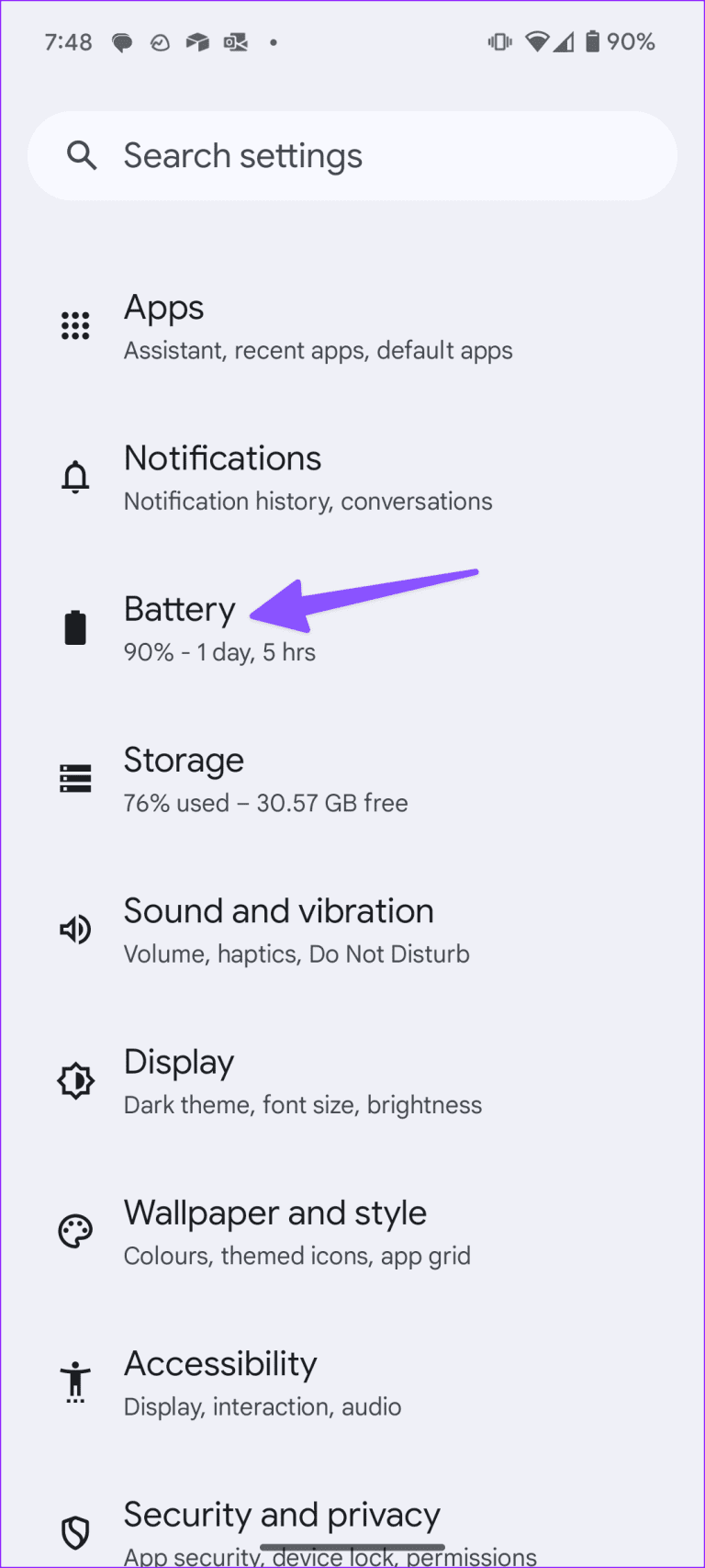
Task: Tap the search magnifier icon
Action: 82,155
